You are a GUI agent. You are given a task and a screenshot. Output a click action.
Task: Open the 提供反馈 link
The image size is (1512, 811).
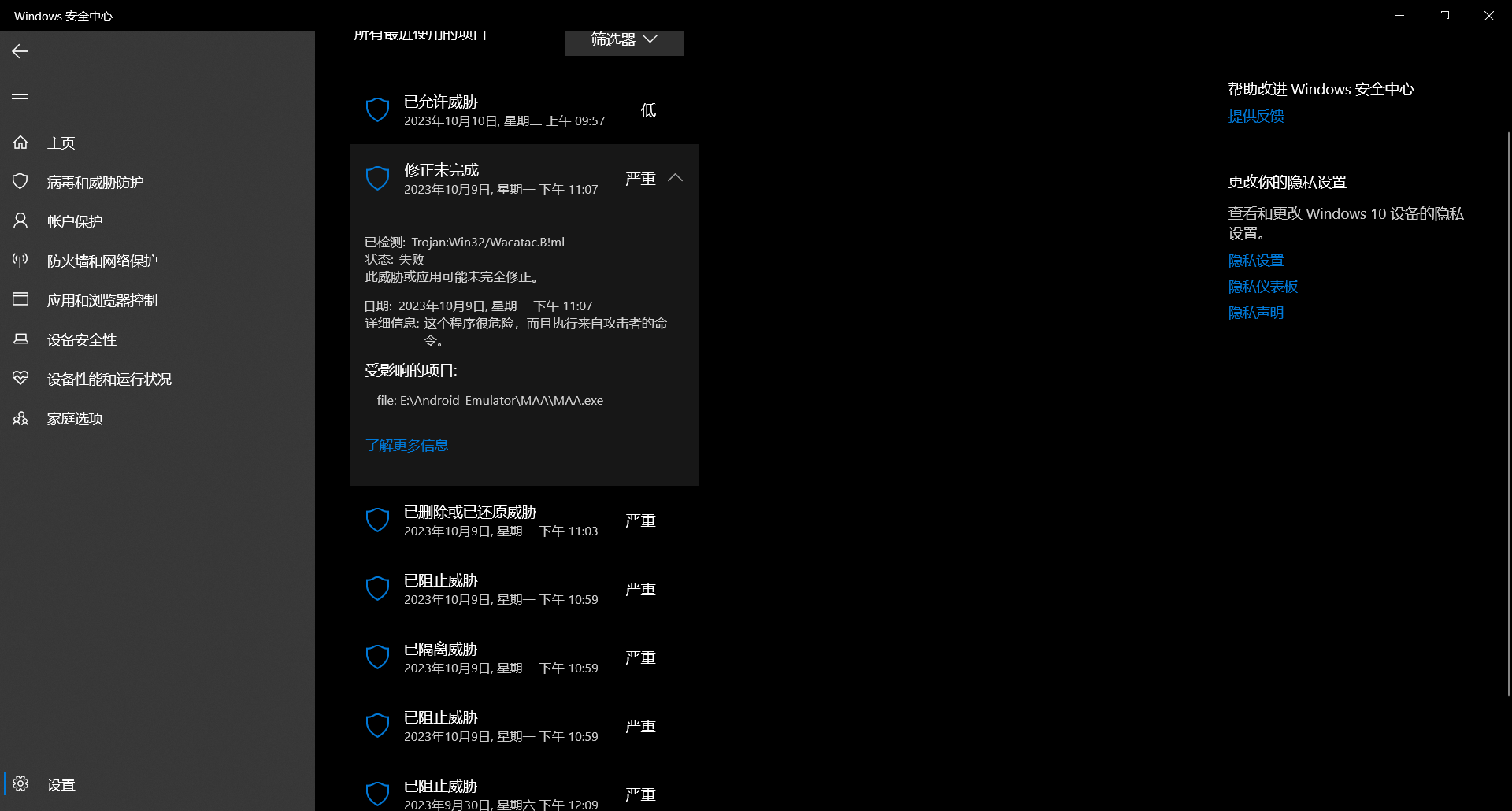coord(1256,117)
